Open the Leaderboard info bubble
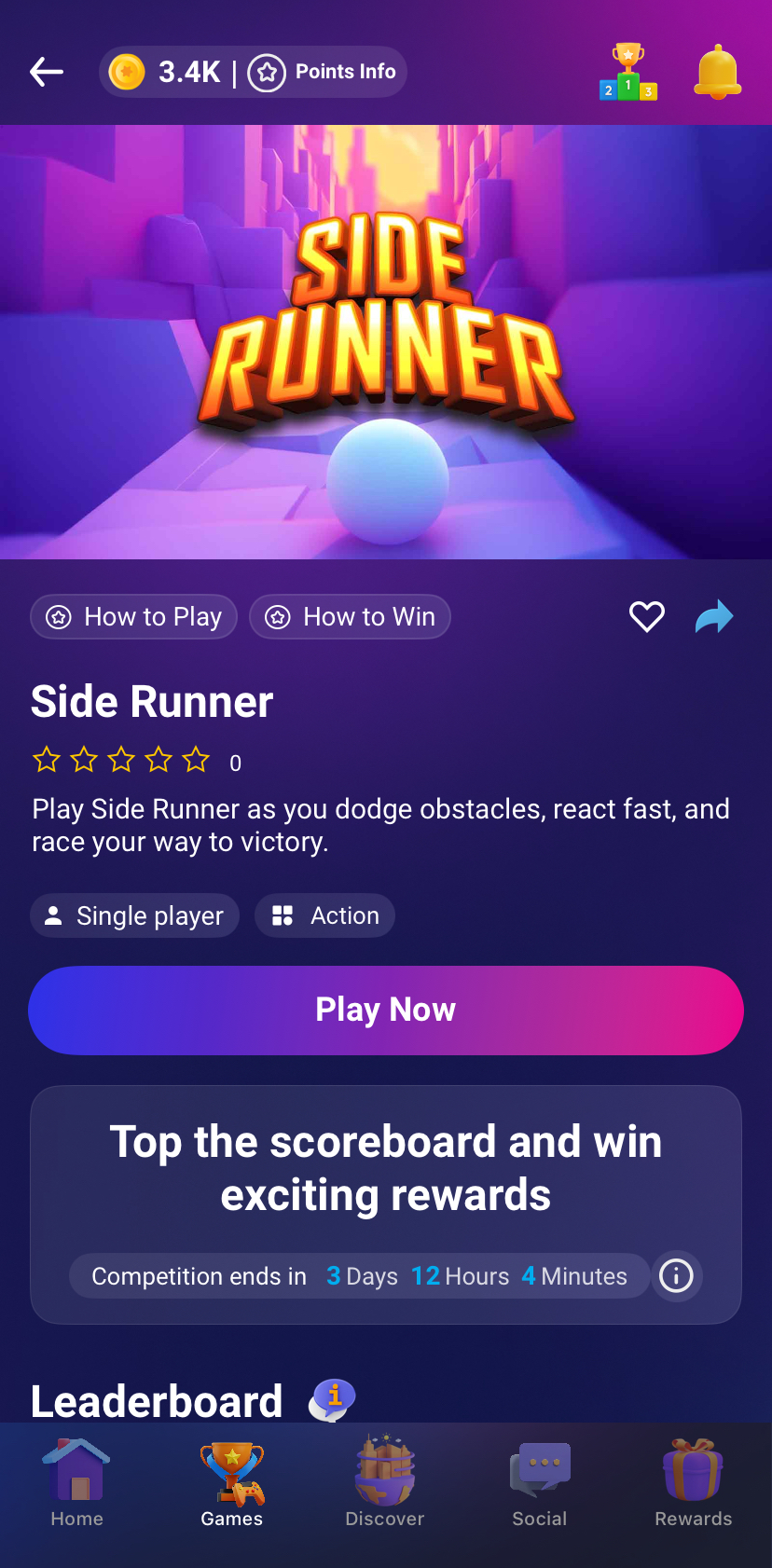The image size is (772, 1568). pyautogui.click(x=333, y=1399)
